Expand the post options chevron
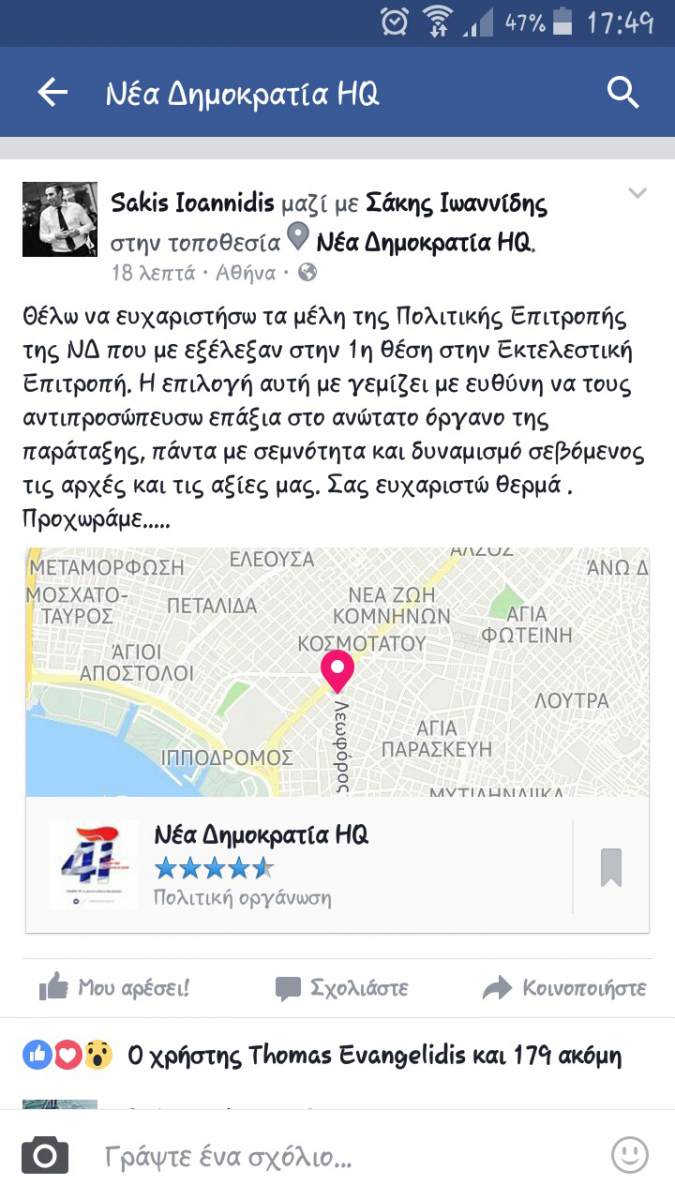The image size is (675, 1200). coord(637,194)
